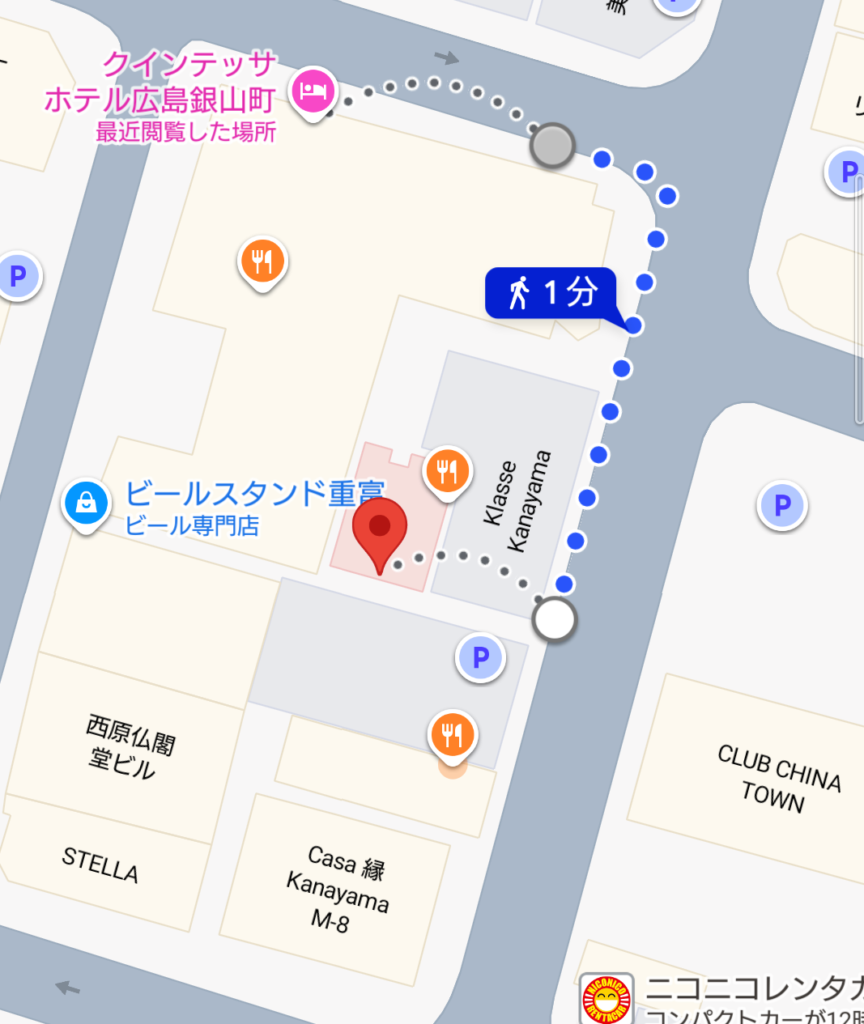Tap the gray route waypoint circle
The image size is (864, 1024).
[x=551, y=146]
